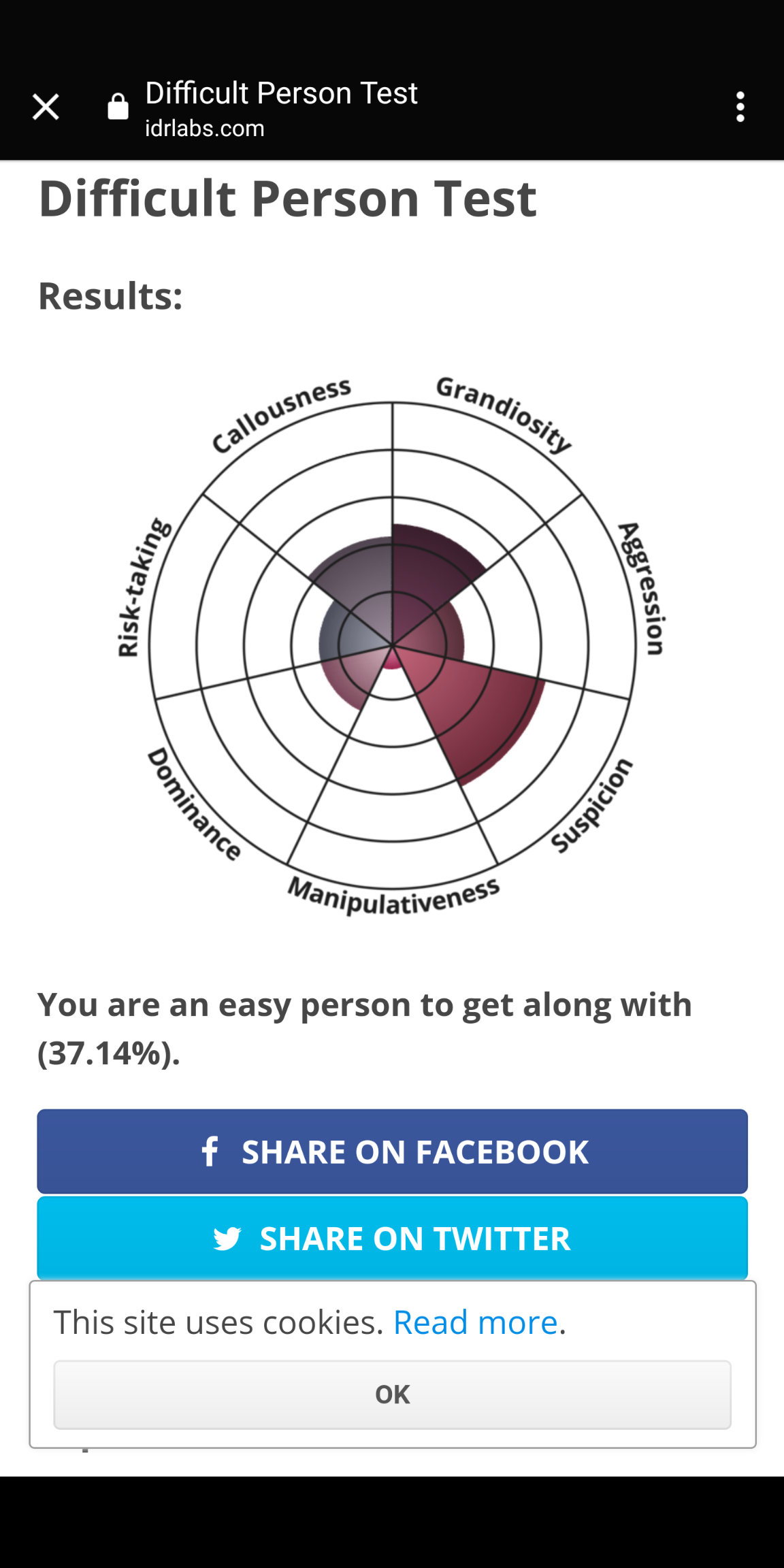Accept cookies with the OK button
Screen dimensions: 784x1568
[x=392, y=1394]
